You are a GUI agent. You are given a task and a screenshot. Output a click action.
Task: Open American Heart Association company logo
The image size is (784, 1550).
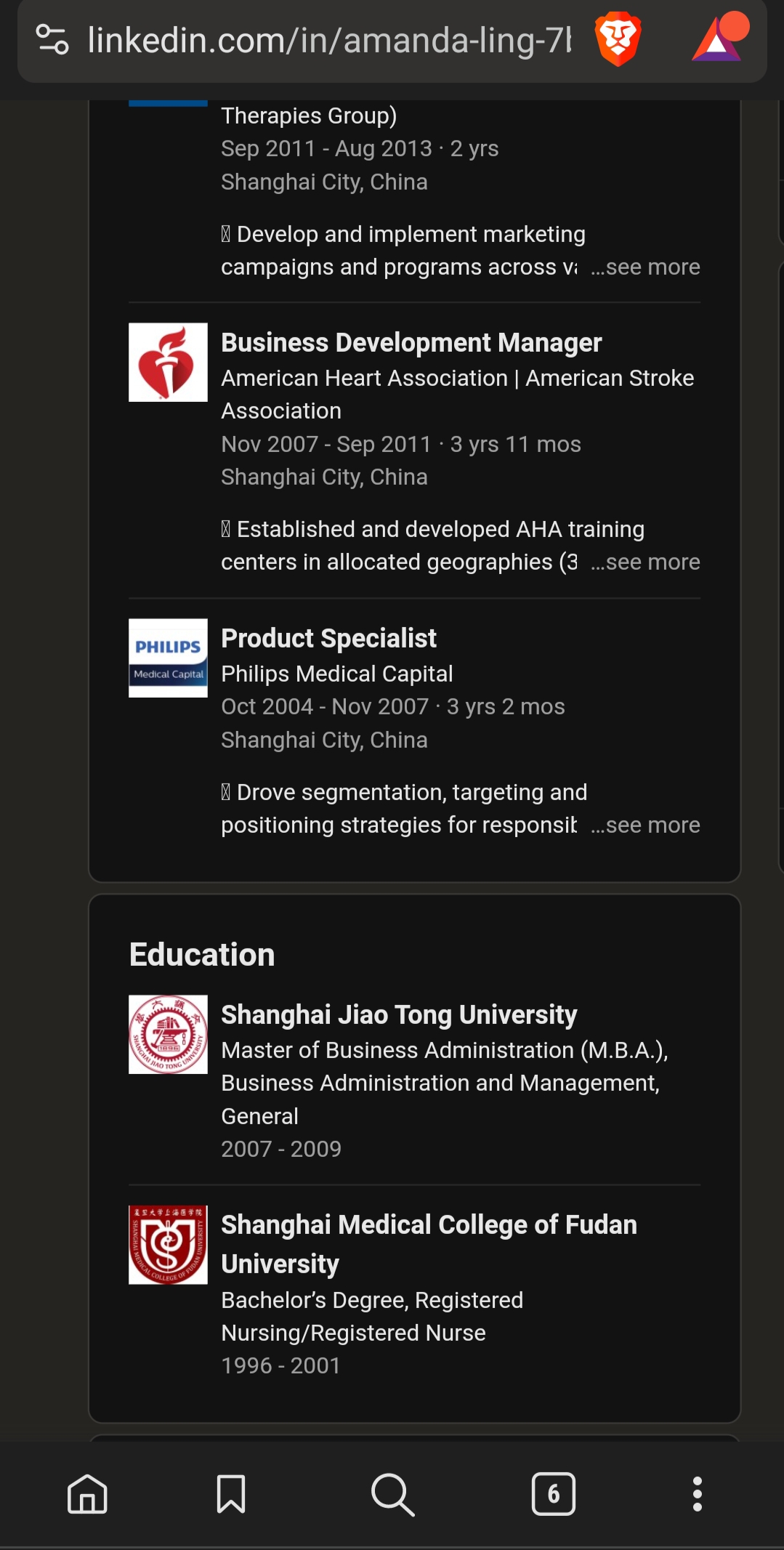168,363
